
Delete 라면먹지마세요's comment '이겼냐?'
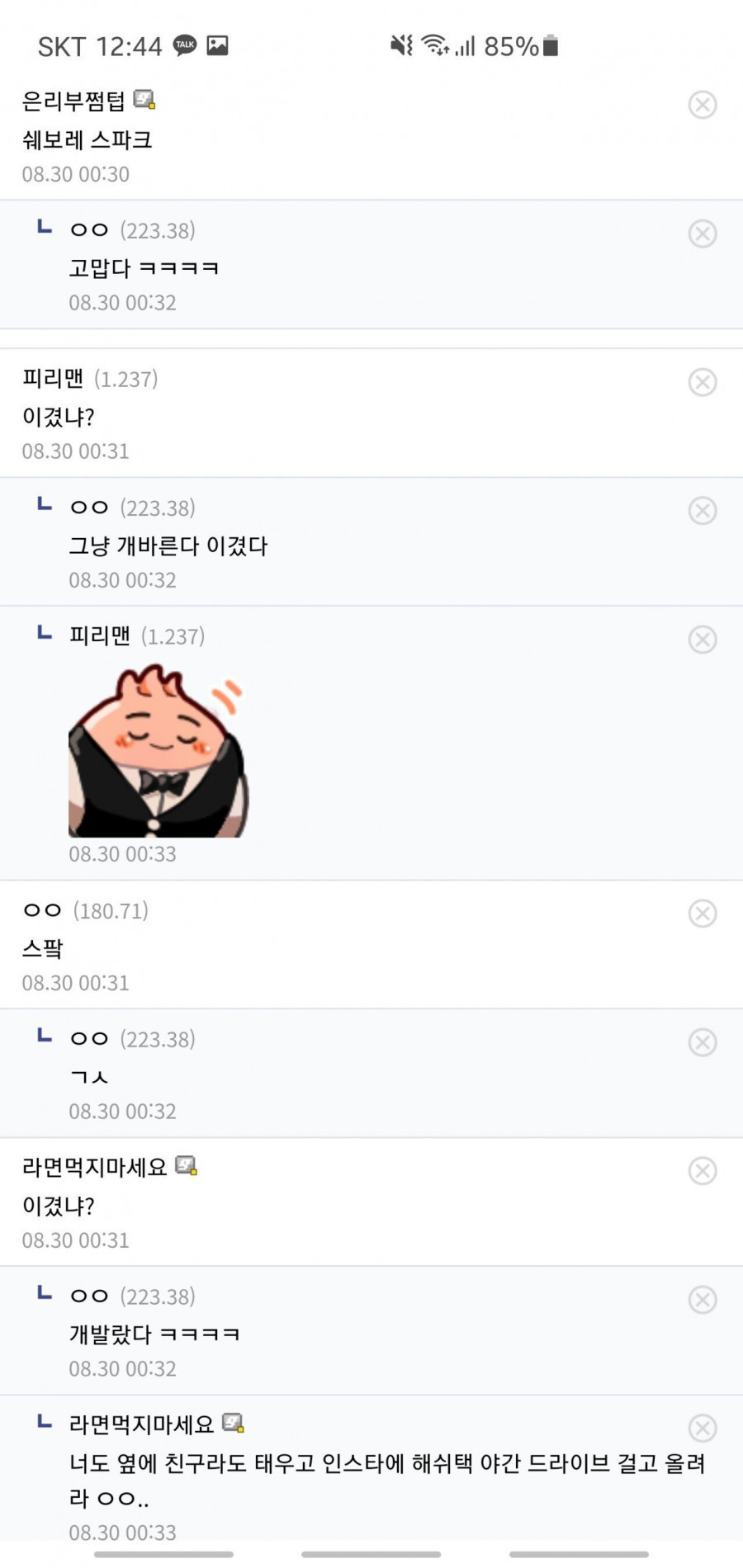[x=702, y=1171]
